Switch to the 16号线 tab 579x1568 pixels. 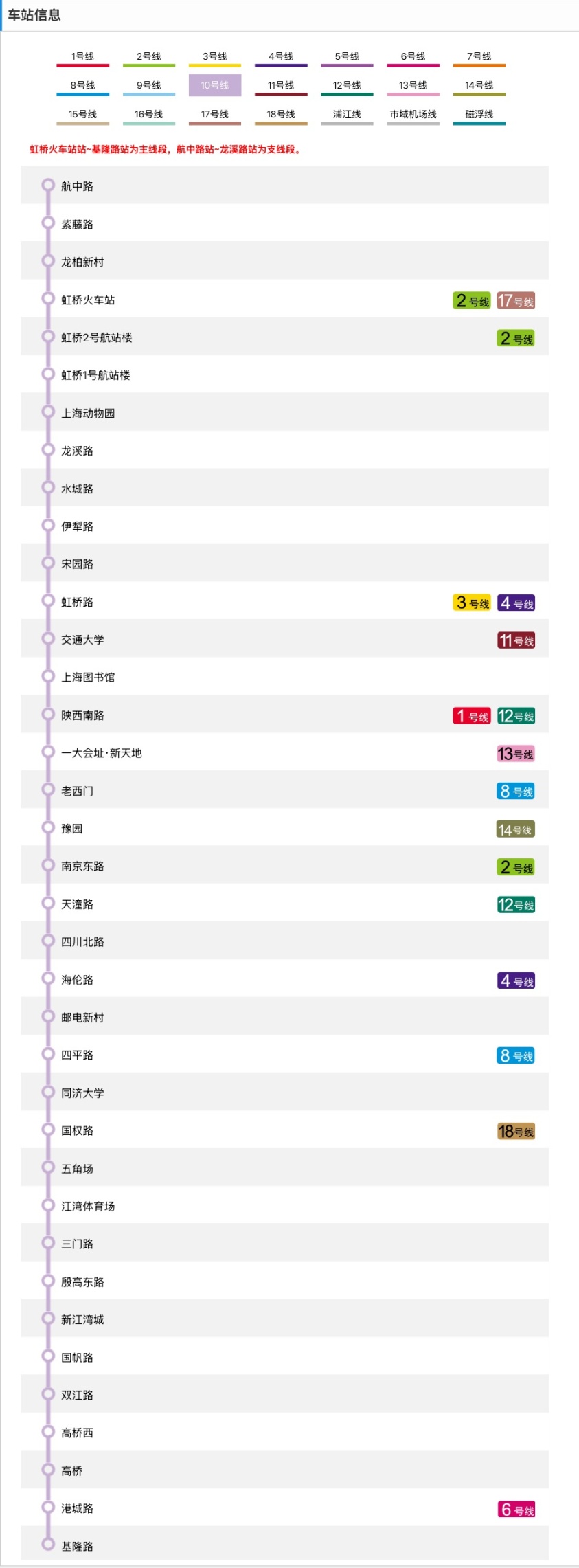click(x=148, y=115)
